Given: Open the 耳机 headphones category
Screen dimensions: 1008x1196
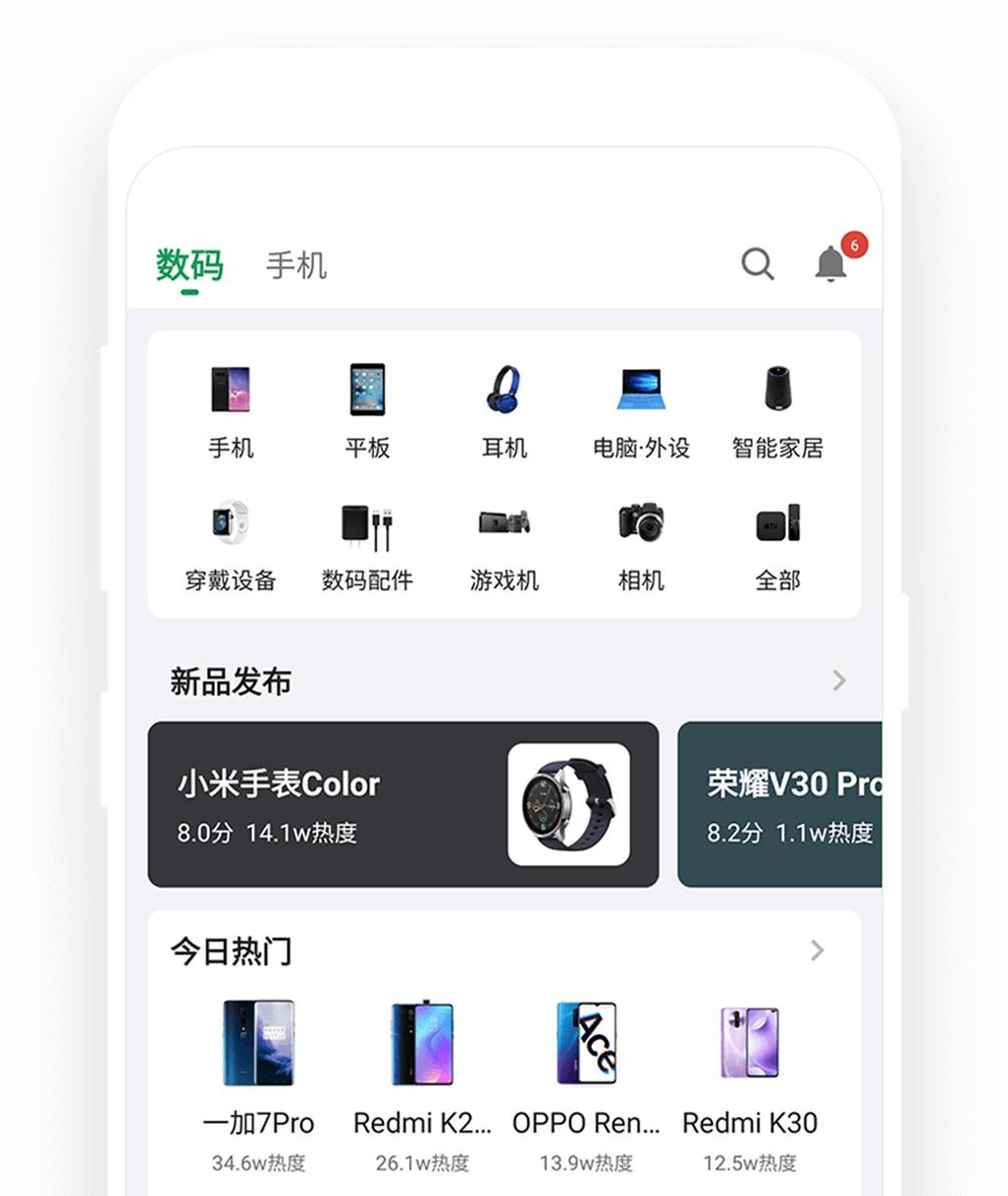Looking at the screenshot, I should 504,391.
